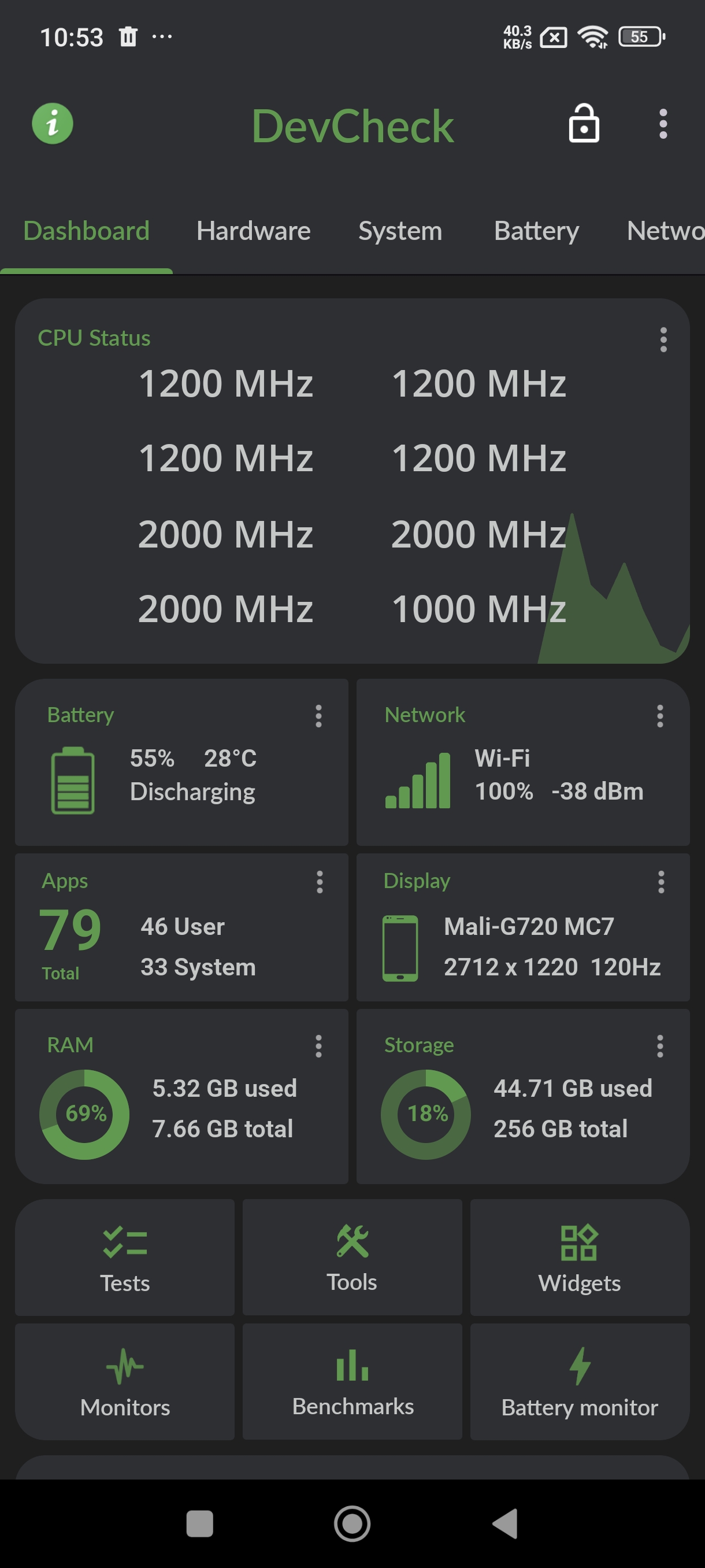Image resolution: width=705 pixels, height=1568 pixels.
Task: Open Battery card three-dot menu
Action: (318, 716)
